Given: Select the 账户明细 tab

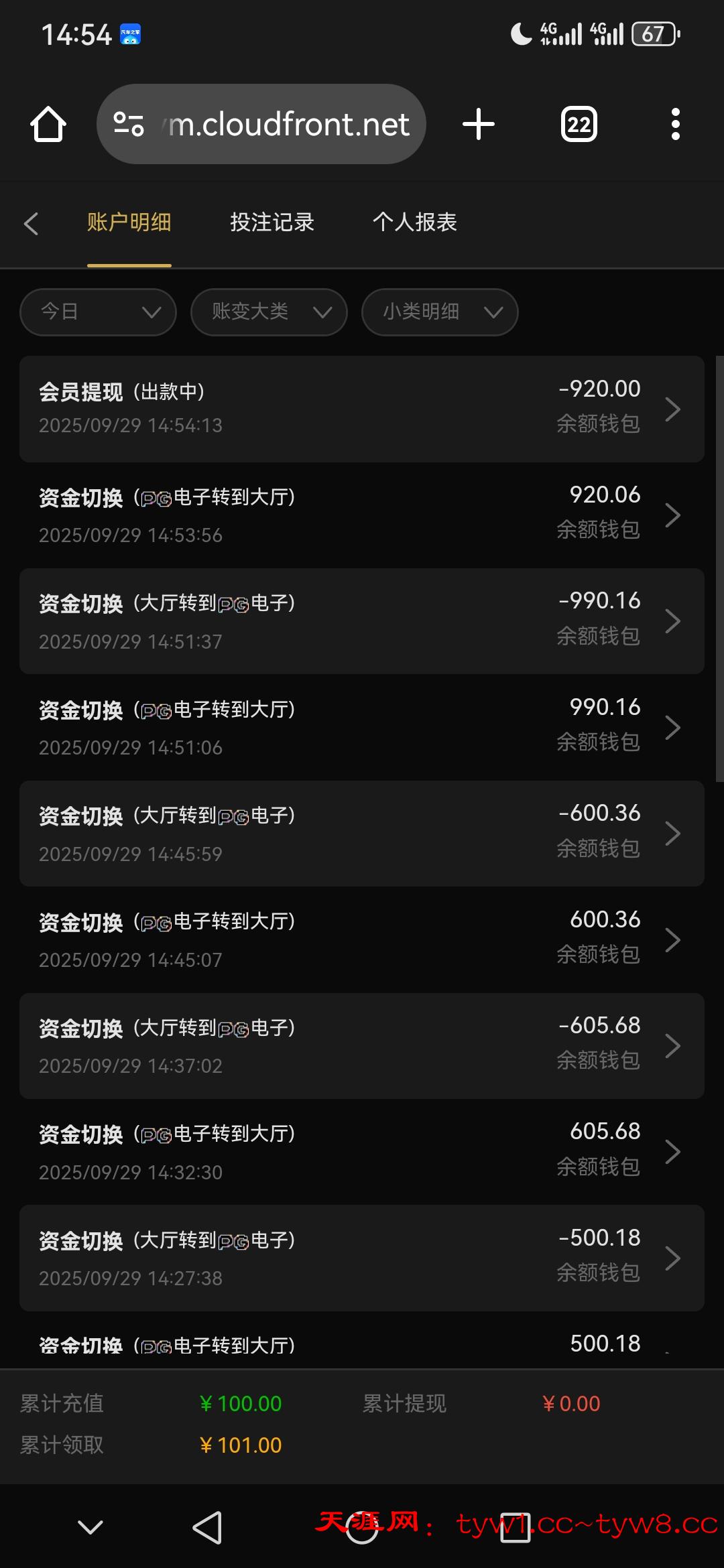Looking at the screenshot, I should pos(129,222).
